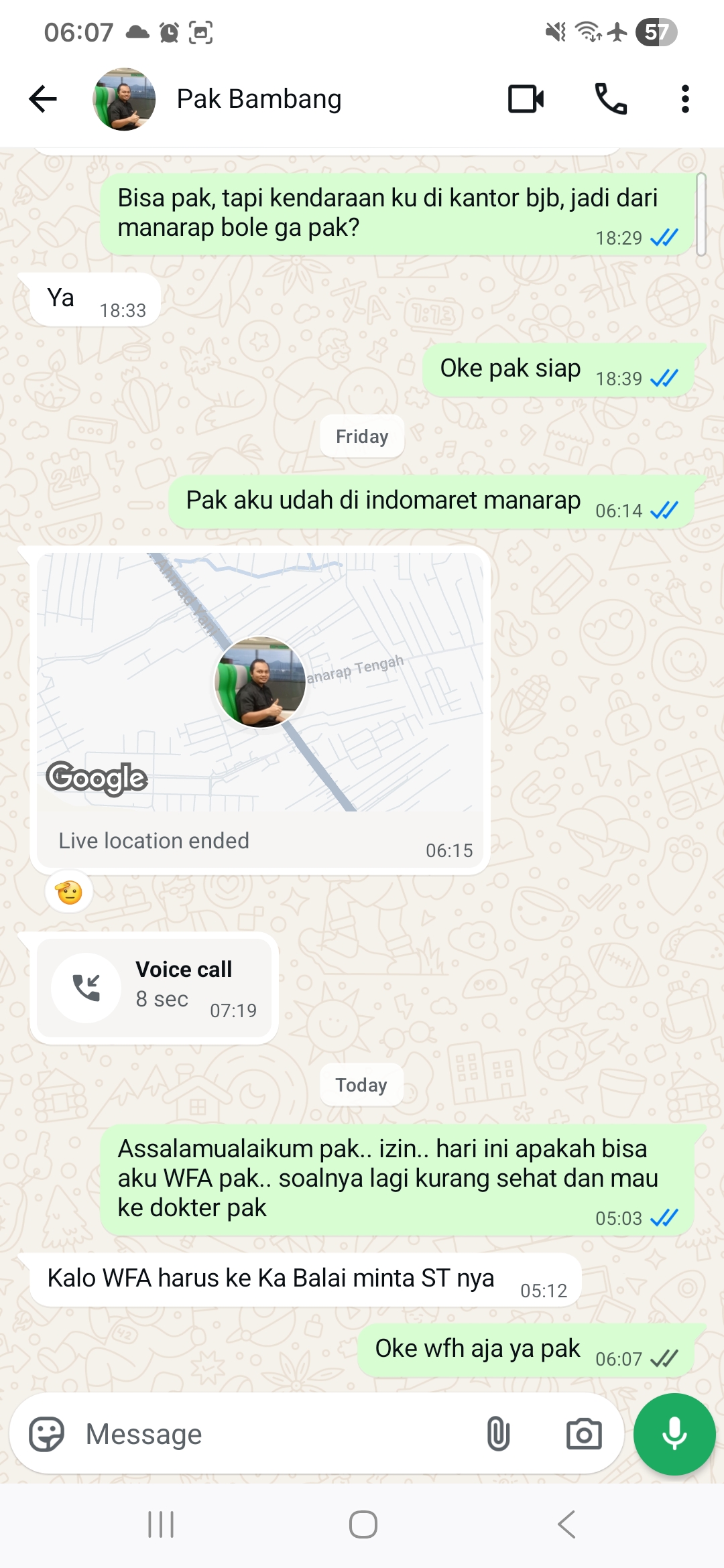
Task: Open the emoji and sticker picker
Action: click(46, 1434)
